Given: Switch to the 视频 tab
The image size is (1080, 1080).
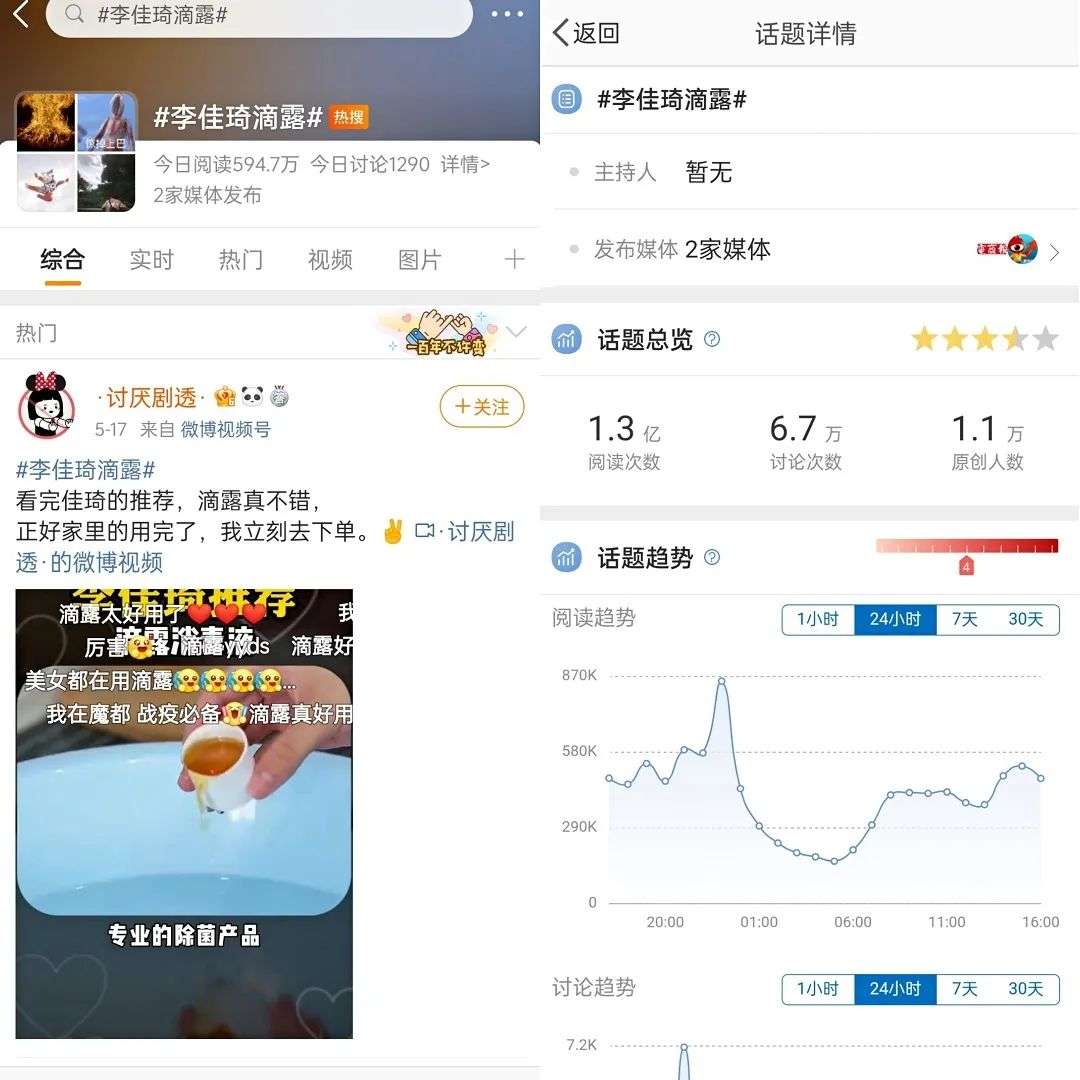Looking at the screenshot, I should 330,260.
